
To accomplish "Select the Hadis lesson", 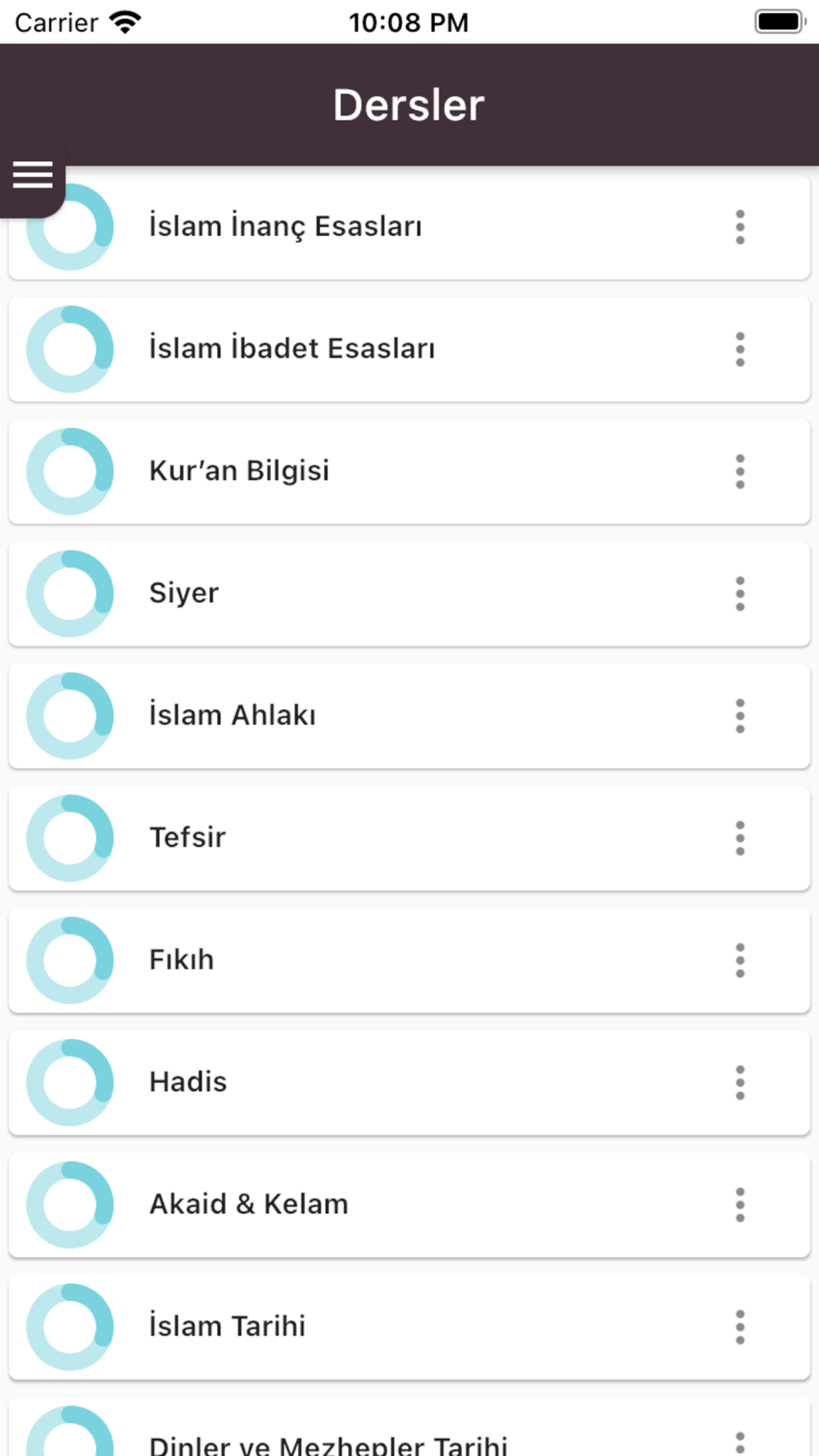I will pos(188,1082).
